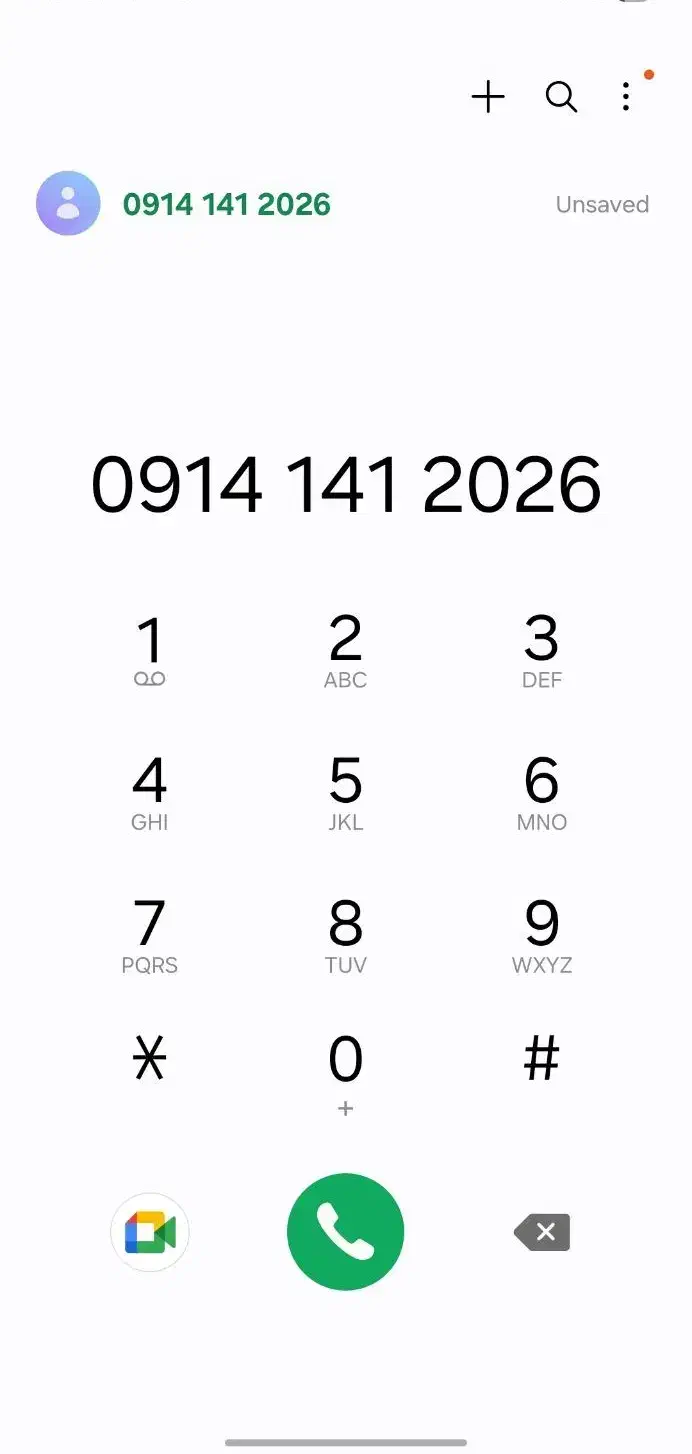The height and width of the screenshot is (1454, 692).
Task: Tap the plus icon to add contact
Action: [x=488, y=97]
